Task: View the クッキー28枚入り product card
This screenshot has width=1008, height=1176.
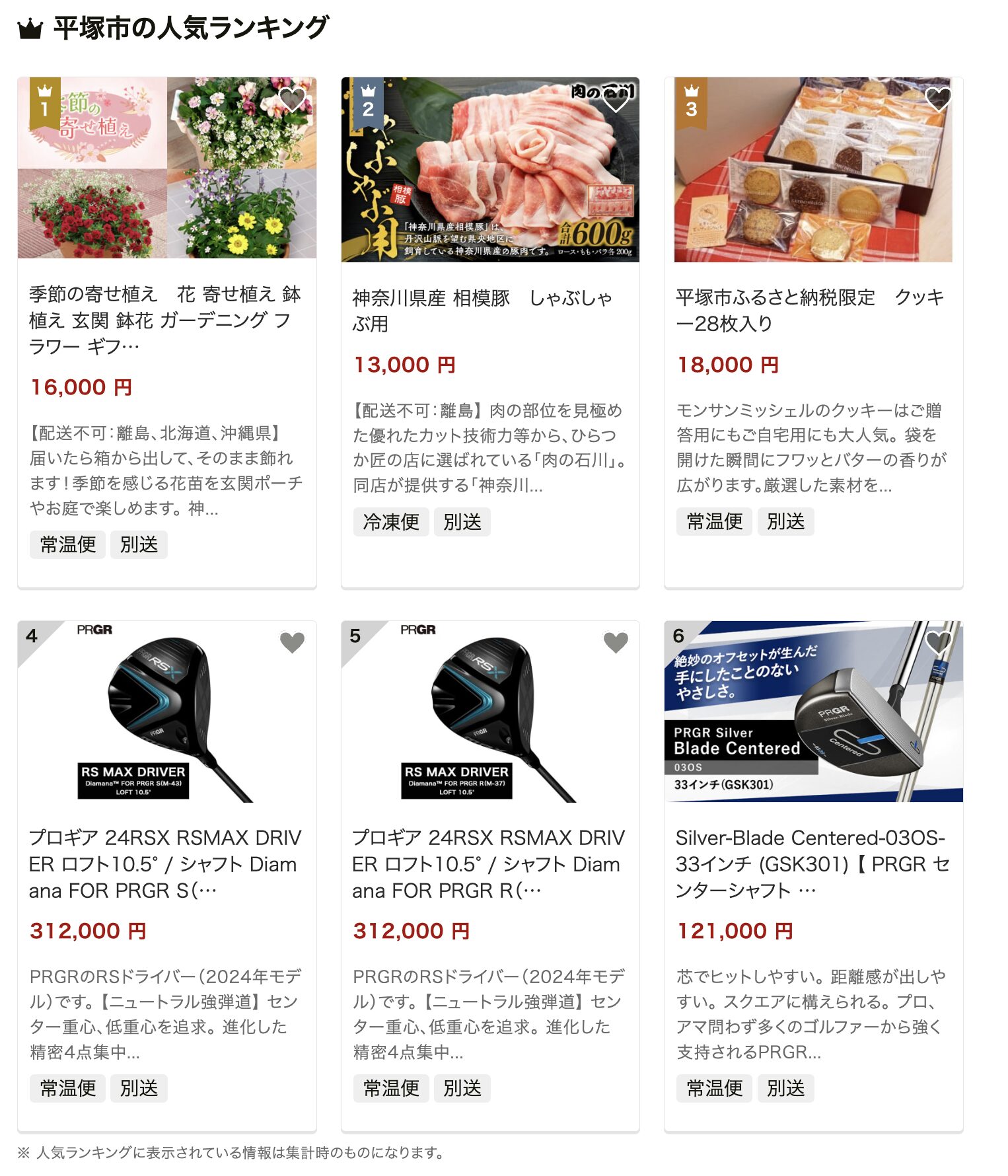Action: pyautogui.click(x=812, y=310)
